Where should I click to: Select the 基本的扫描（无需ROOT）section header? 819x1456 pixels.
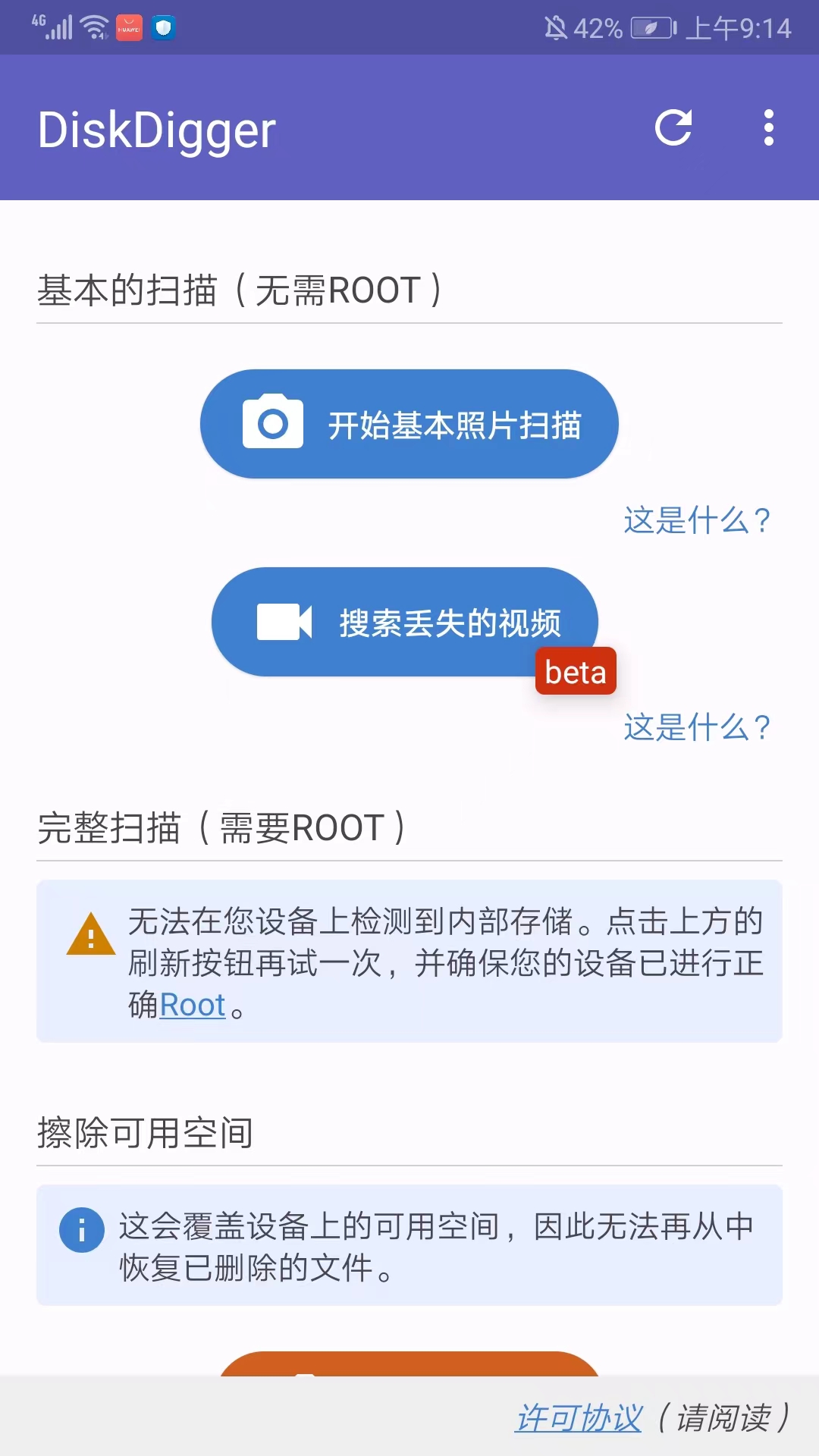tap(239, 289)
